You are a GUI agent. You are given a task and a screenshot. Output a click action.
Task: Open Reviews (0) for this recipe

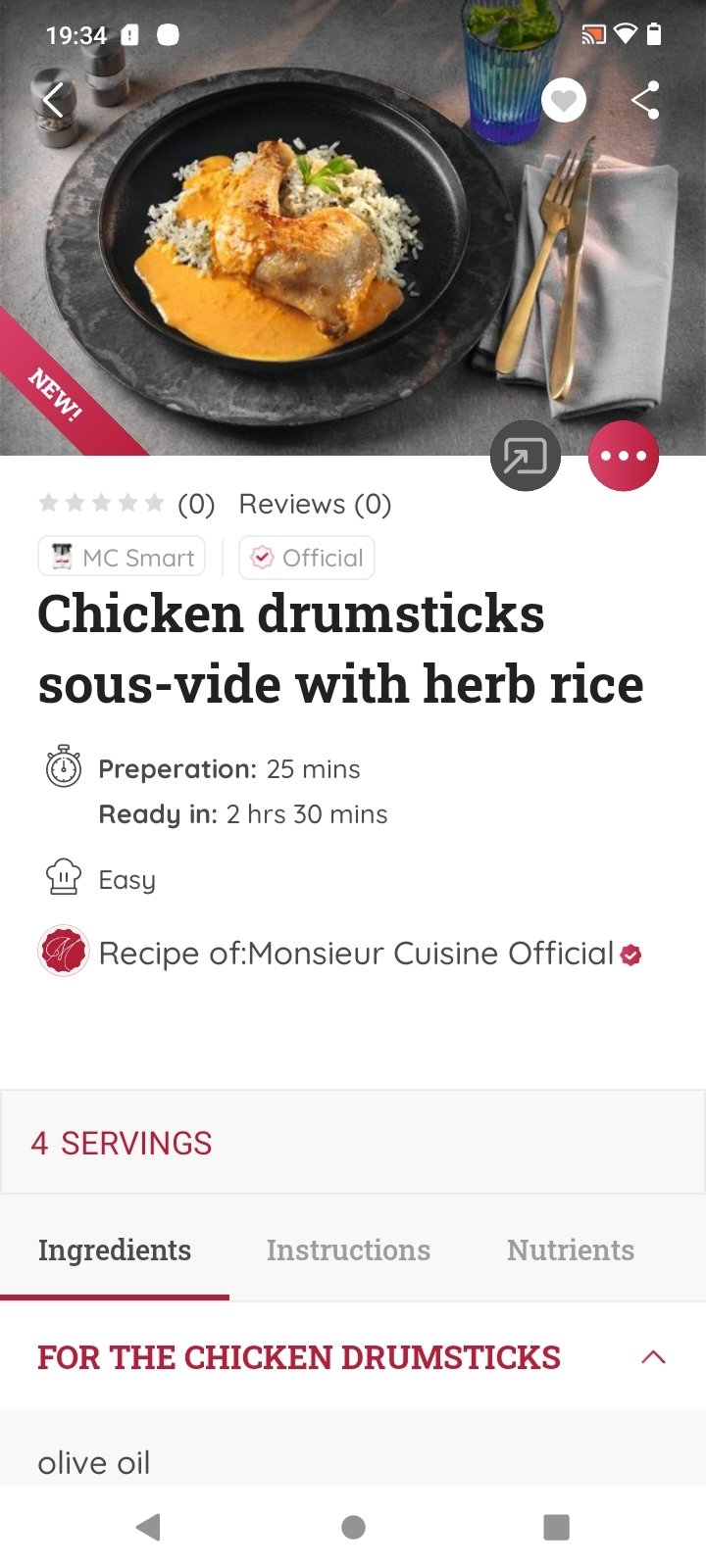coord(315,504)
